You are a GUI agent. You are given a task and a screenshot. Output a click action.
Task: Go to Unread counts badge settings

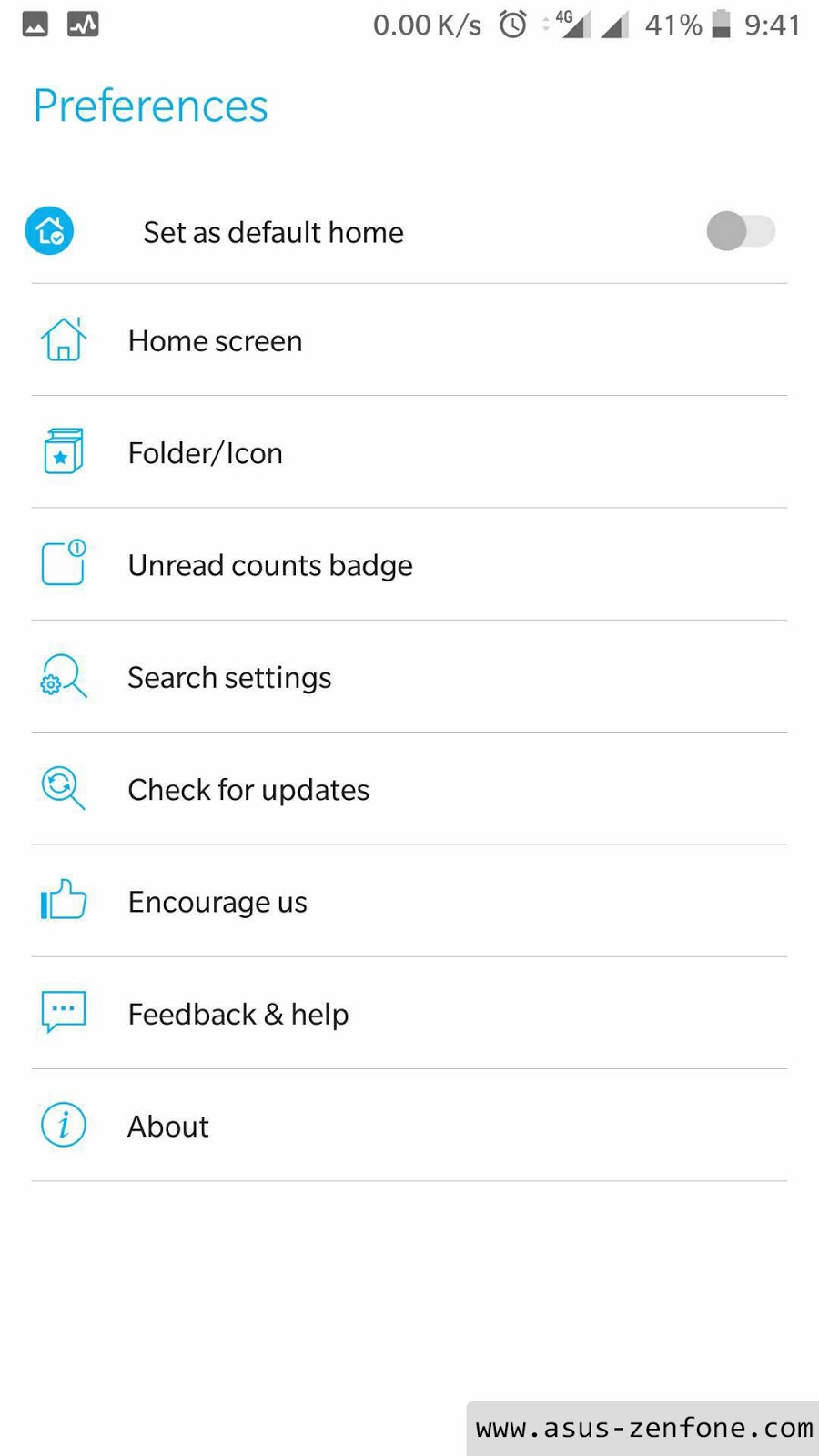point(270,565)
